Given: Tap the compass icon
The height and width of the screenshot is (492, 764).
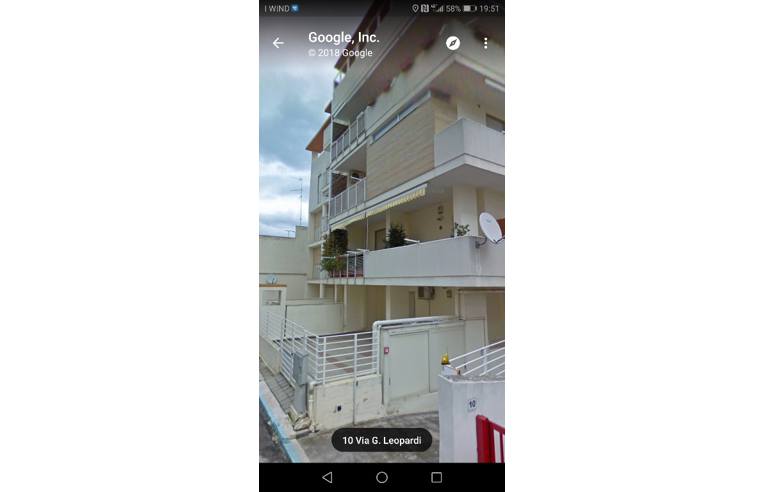Looking at the screenshot, I should pyautogui.click(x=453, y=43).
